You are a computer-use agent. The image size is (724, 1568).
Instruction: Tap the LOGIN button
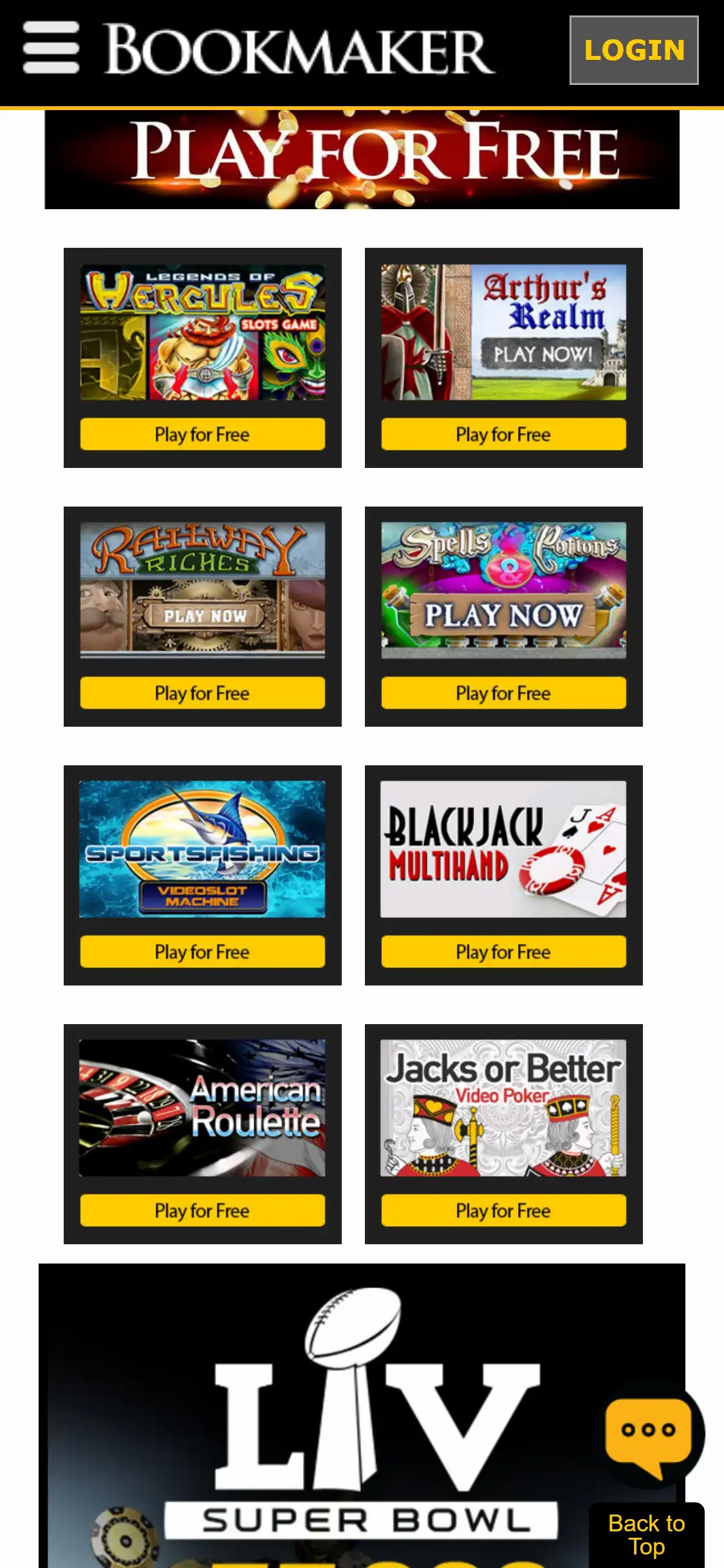tap(633, 50)
